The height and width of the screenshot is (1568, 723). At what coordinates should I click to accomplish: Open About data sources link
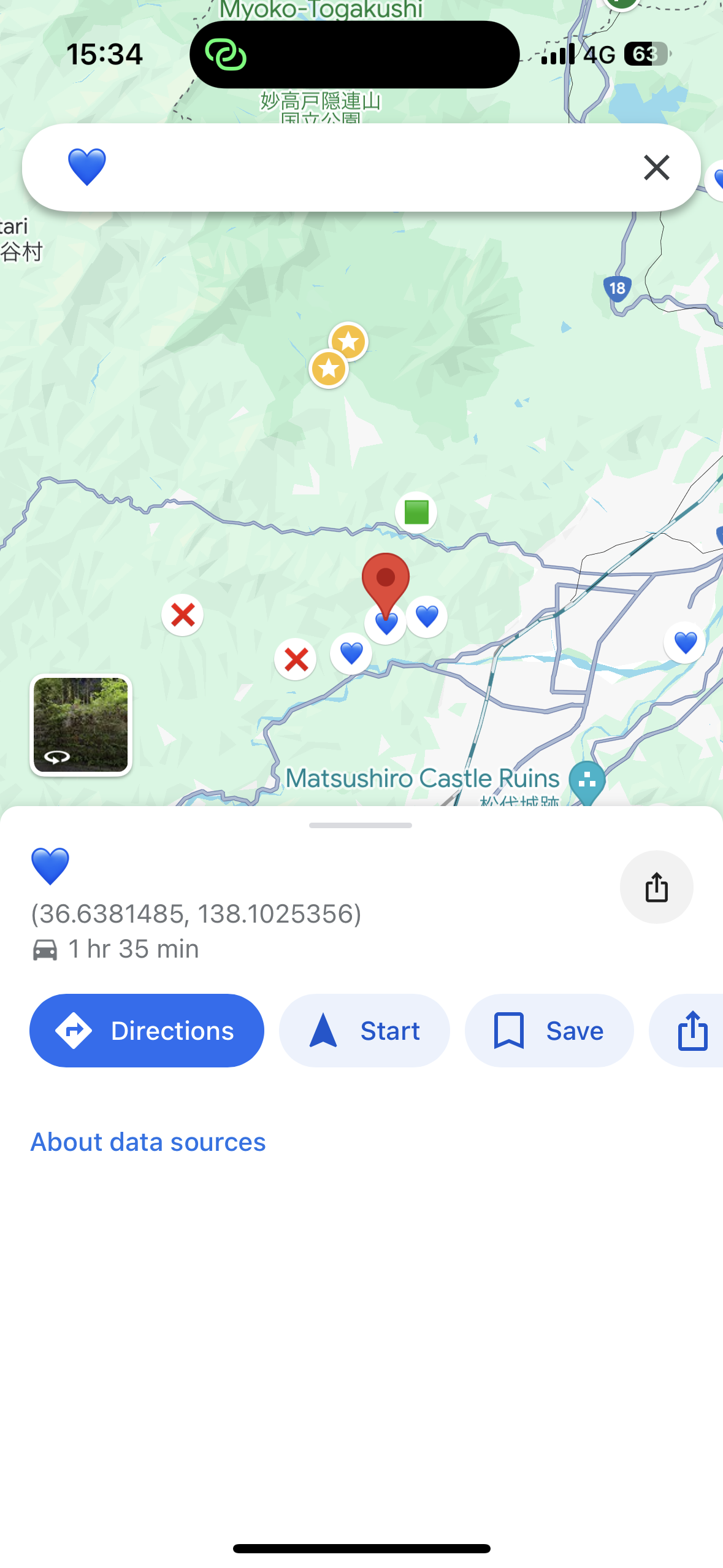click(x=148, y=1142)
